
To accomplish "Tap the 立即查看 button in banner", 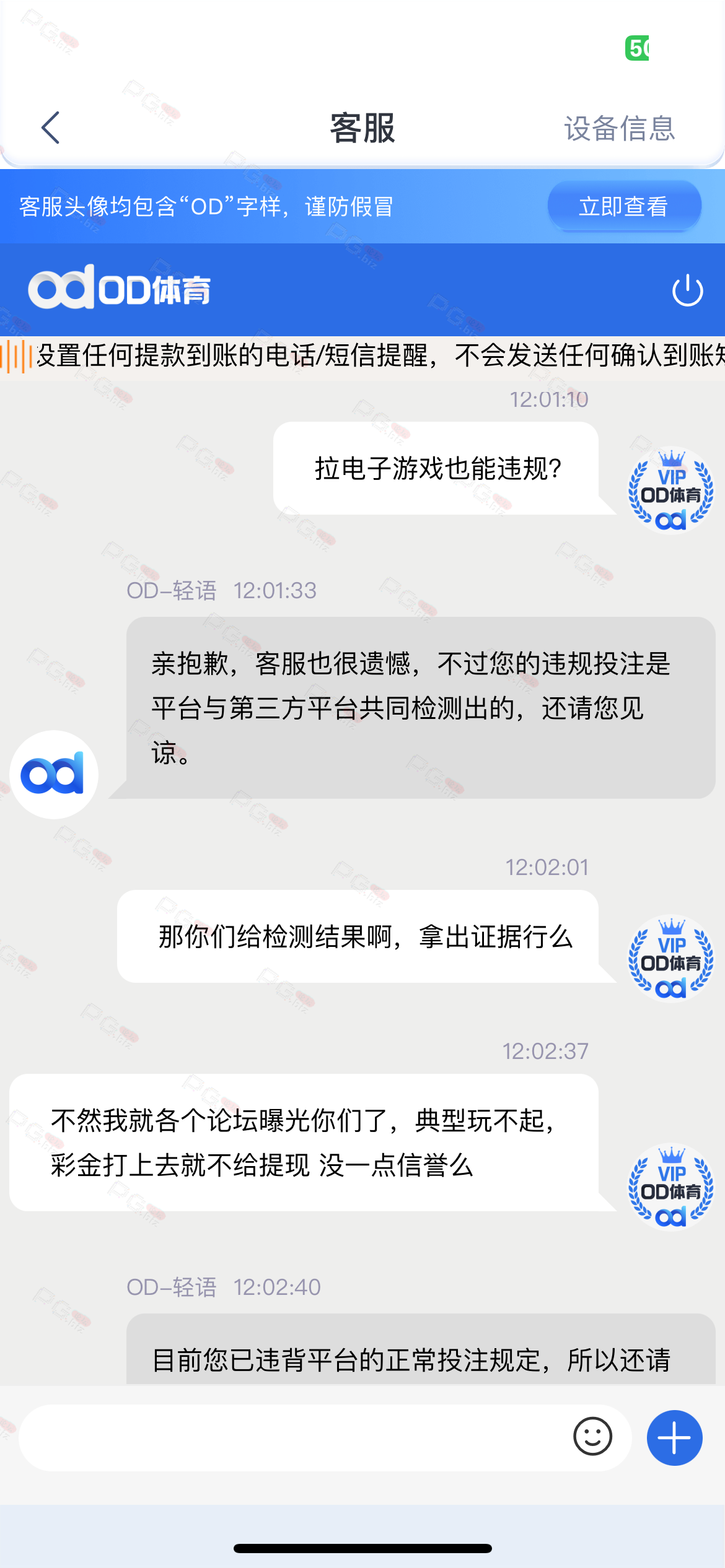I will 623,206.
